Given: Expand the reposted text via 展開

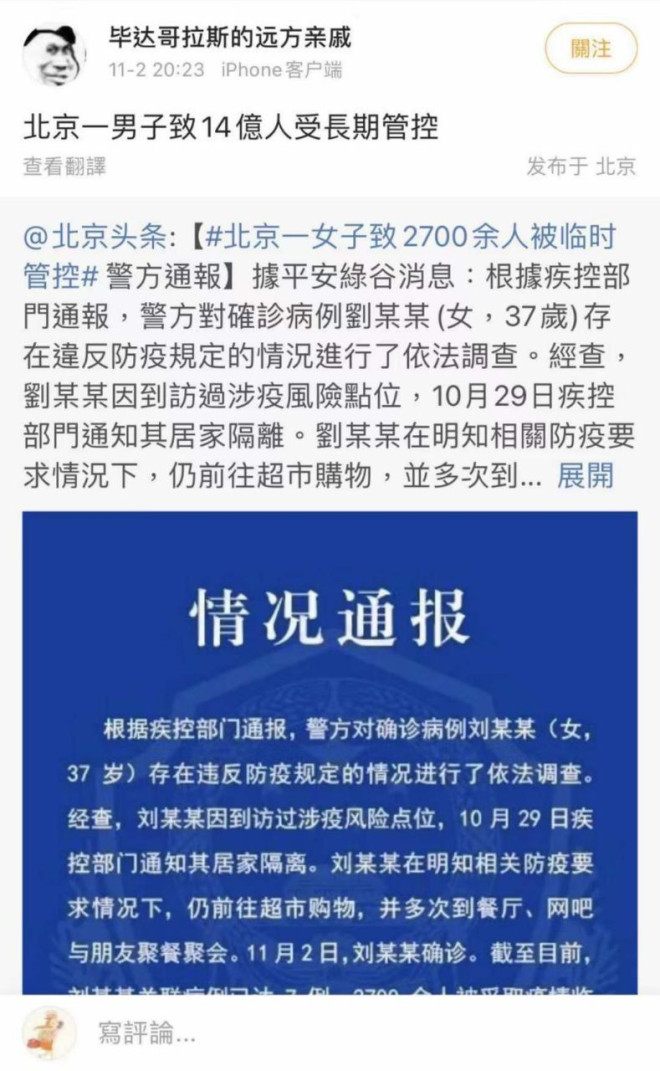Looking at the screenshot, I should tap(586, 476).
